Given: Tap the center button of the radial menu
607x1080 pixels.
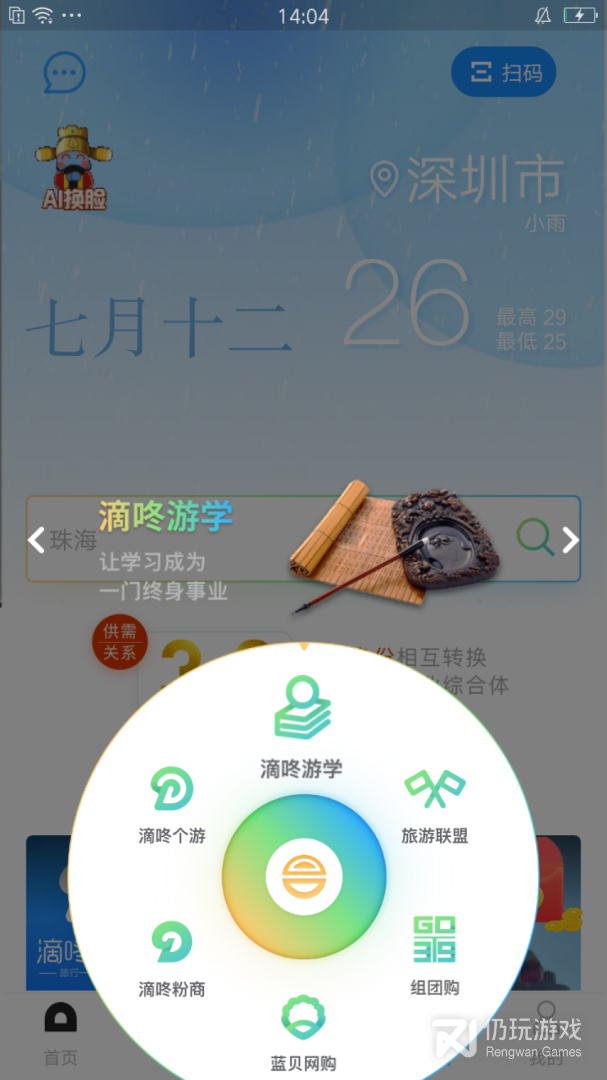Looking at the screenshot, I should pos(304,878).
